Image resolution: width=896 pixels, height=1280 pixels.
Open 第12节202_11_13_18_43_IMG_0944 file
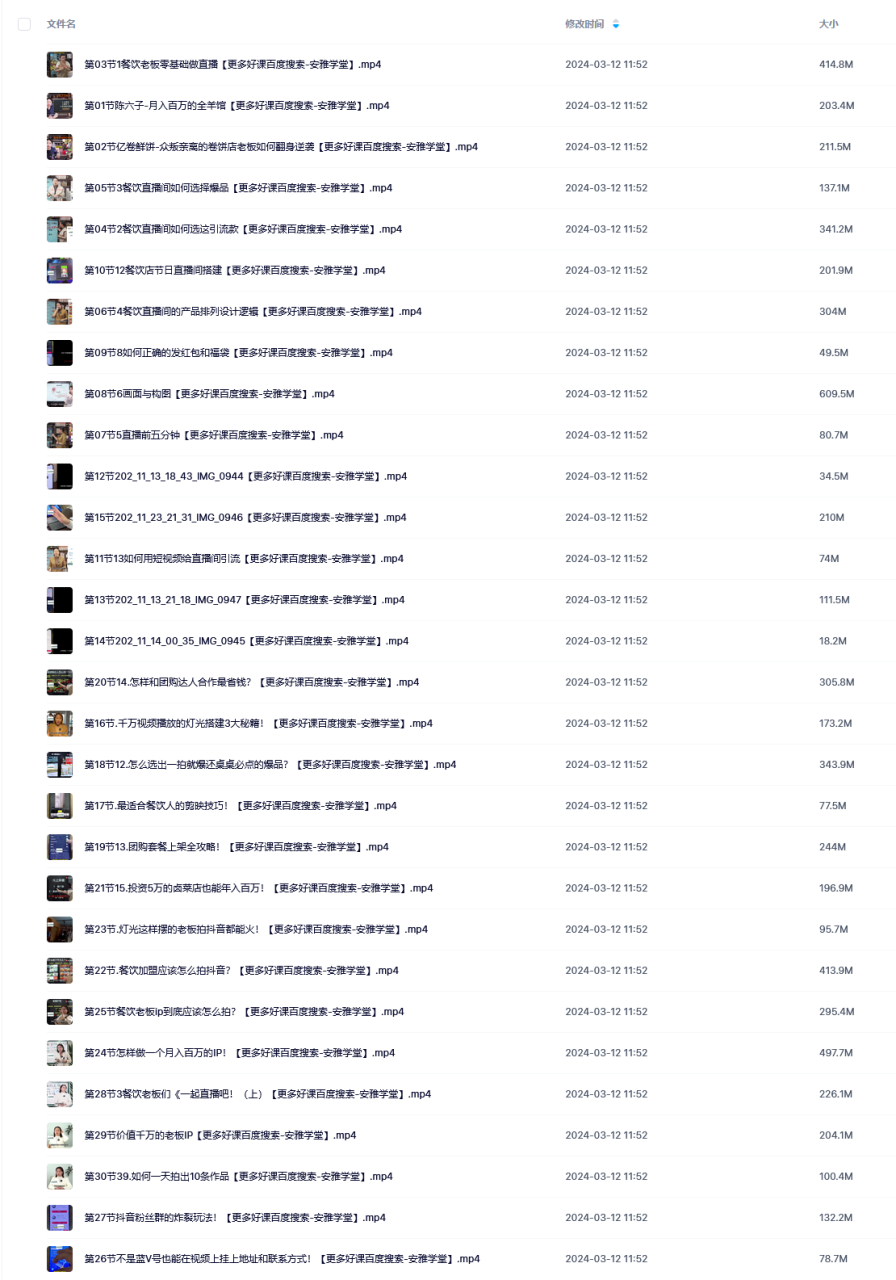tap(245, 476)
